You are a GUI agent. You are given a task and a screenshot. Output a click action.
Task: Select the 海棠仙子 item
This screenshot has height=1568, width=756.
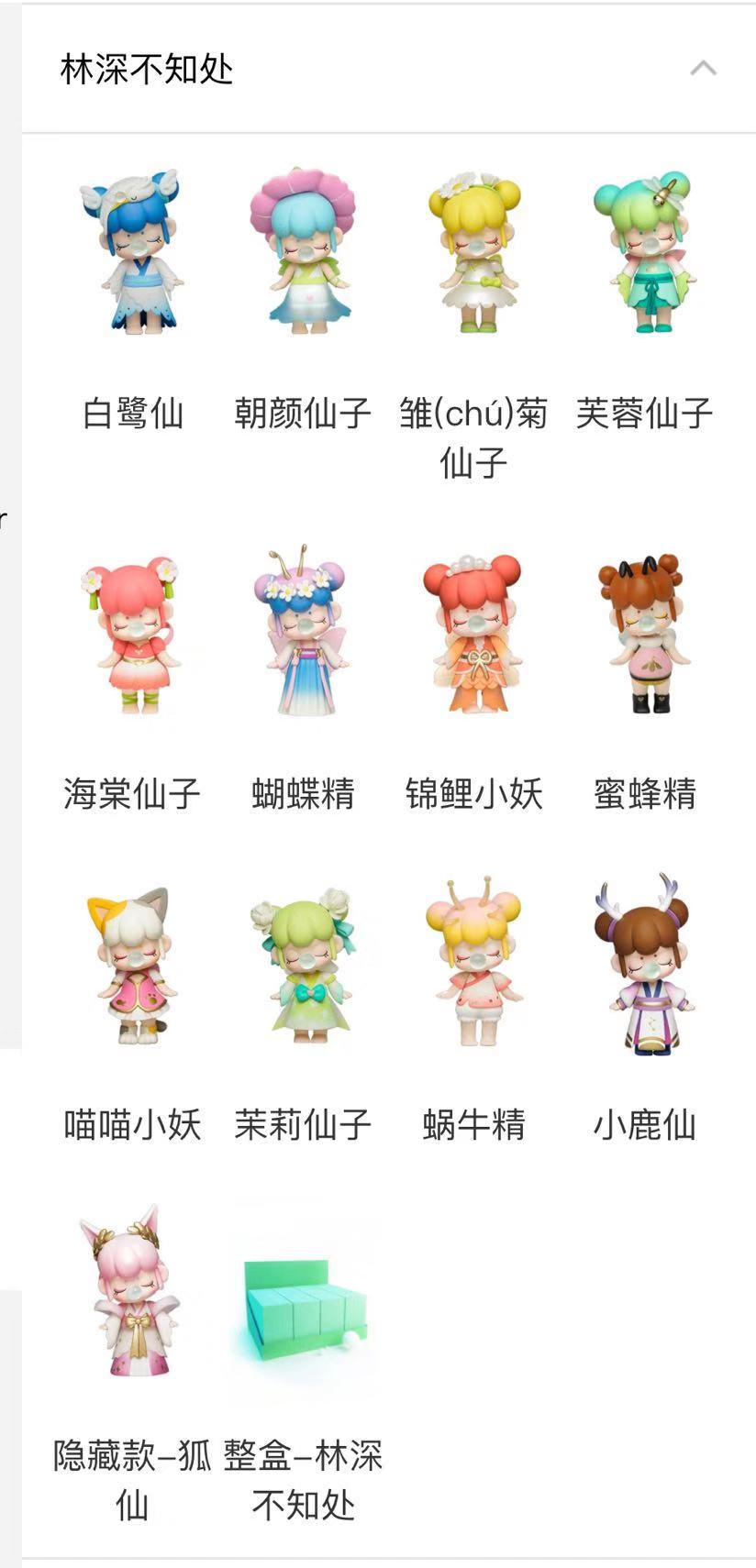tap(133, 633)
